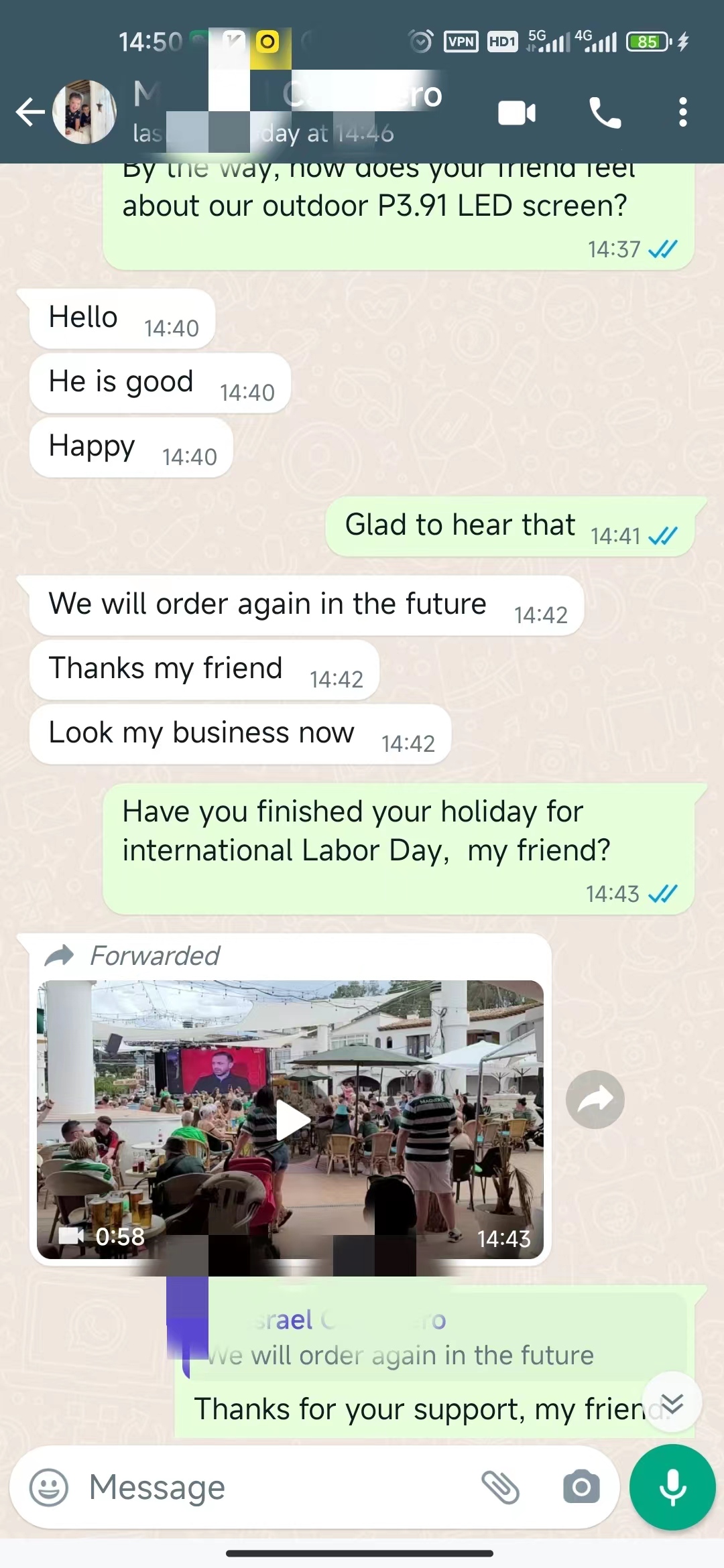724x1568 pixels.
Task: Forward the video using the share arrow
Action: [x=595, y=1100]
